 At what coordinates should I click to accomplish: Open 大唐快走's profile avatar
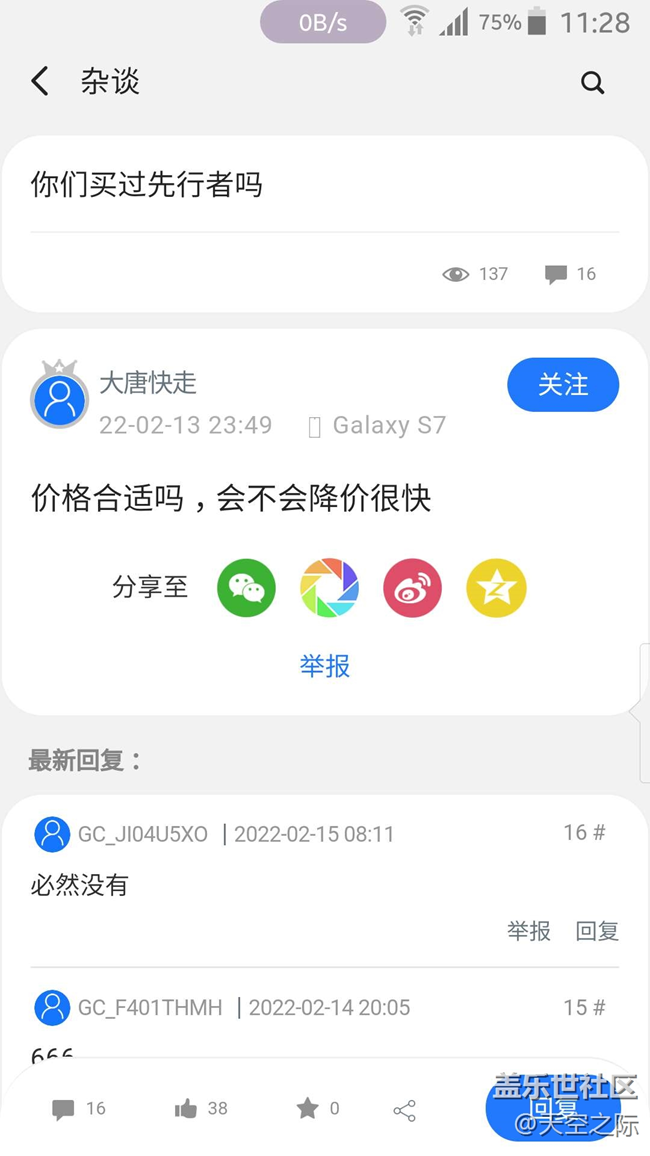coord(59,396)
